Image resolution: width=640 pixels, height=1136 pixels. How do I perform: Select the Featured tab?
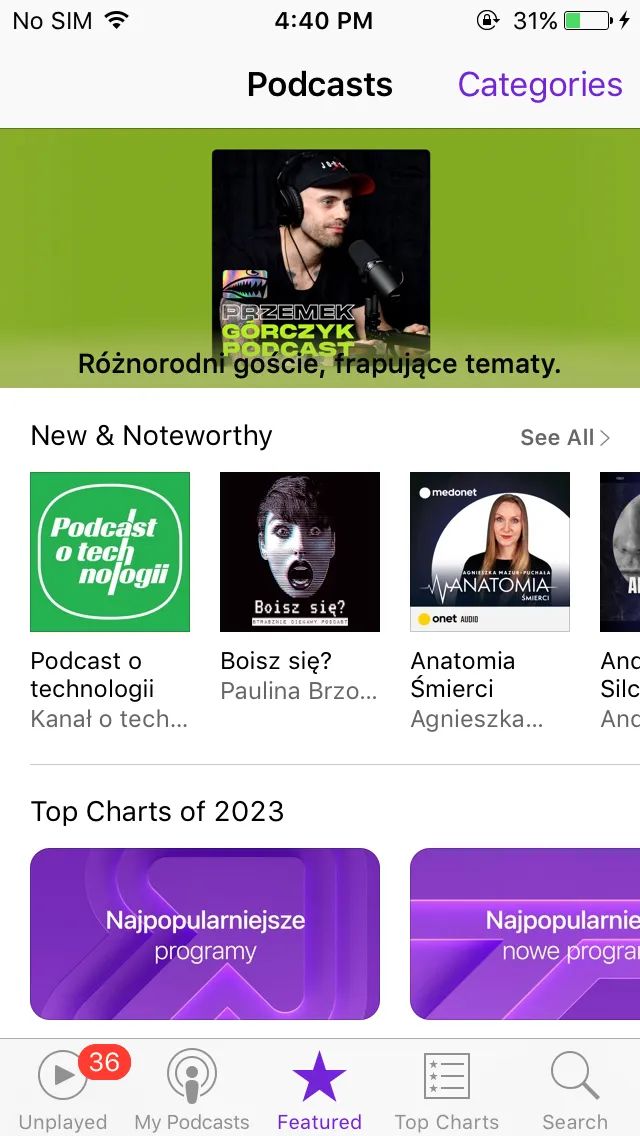[320, 1088]
